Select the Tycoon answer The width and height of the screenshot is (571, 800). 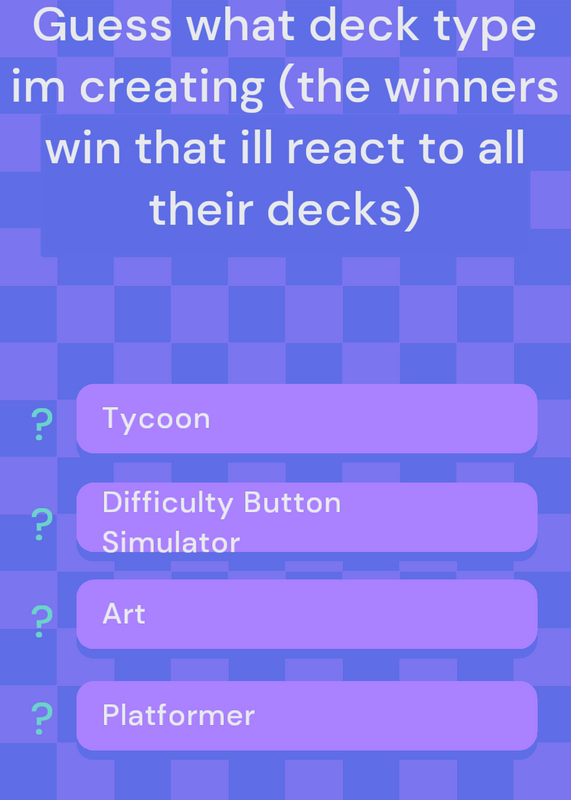(307, 418)
